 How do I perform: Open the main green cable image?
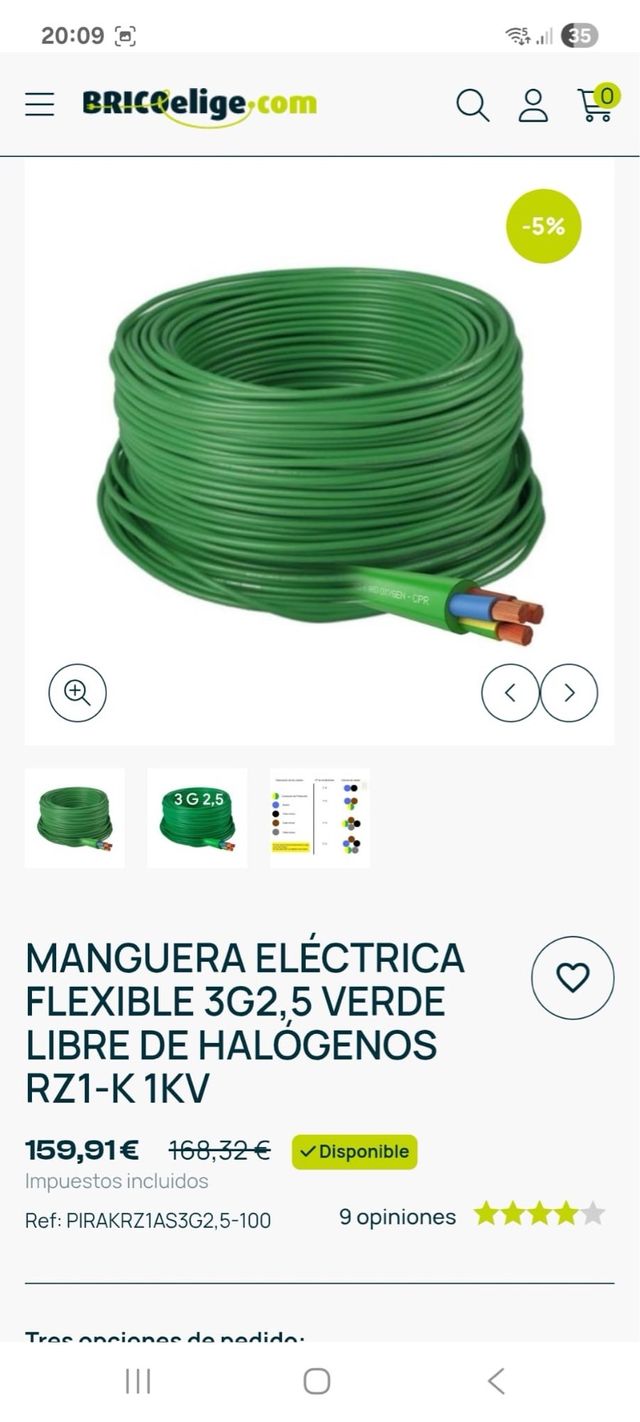click(320, 450)
